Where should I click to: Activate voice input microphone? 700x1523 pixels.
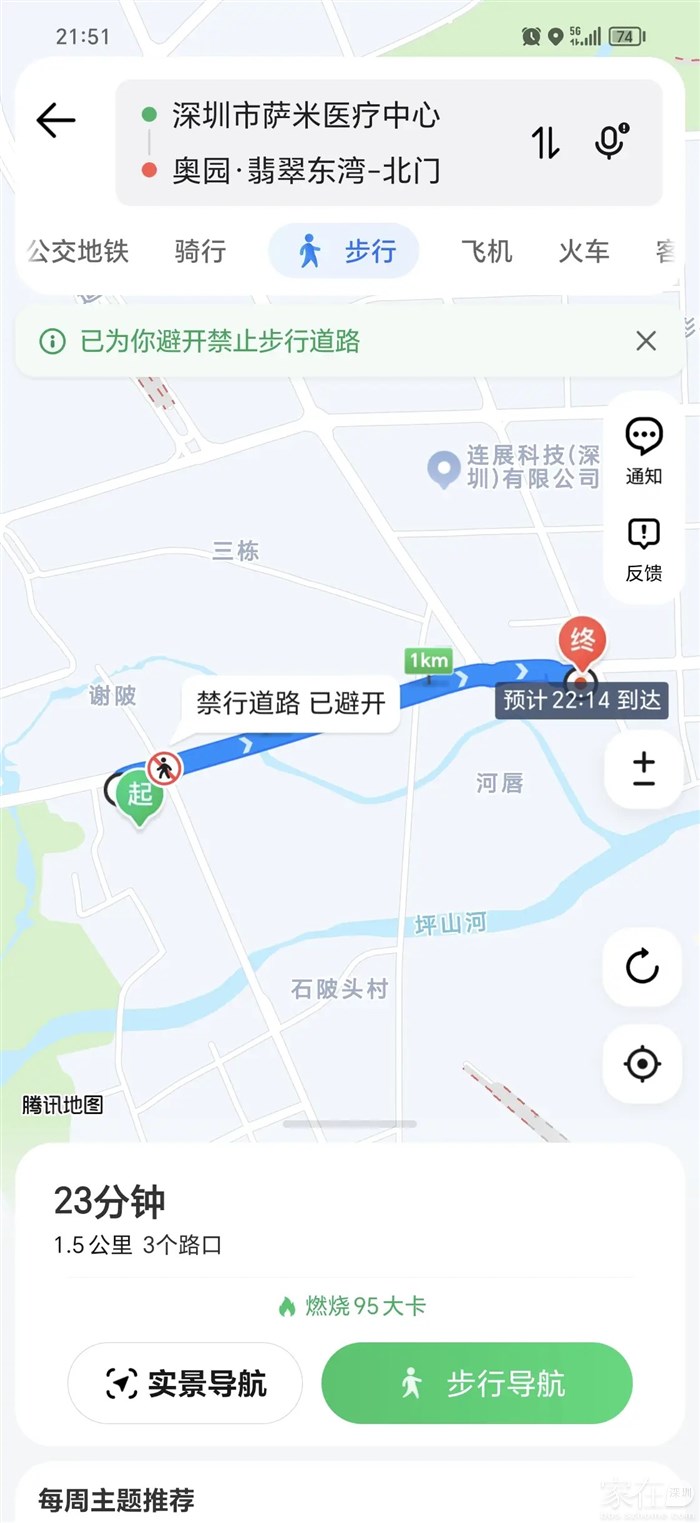point(611,142)
